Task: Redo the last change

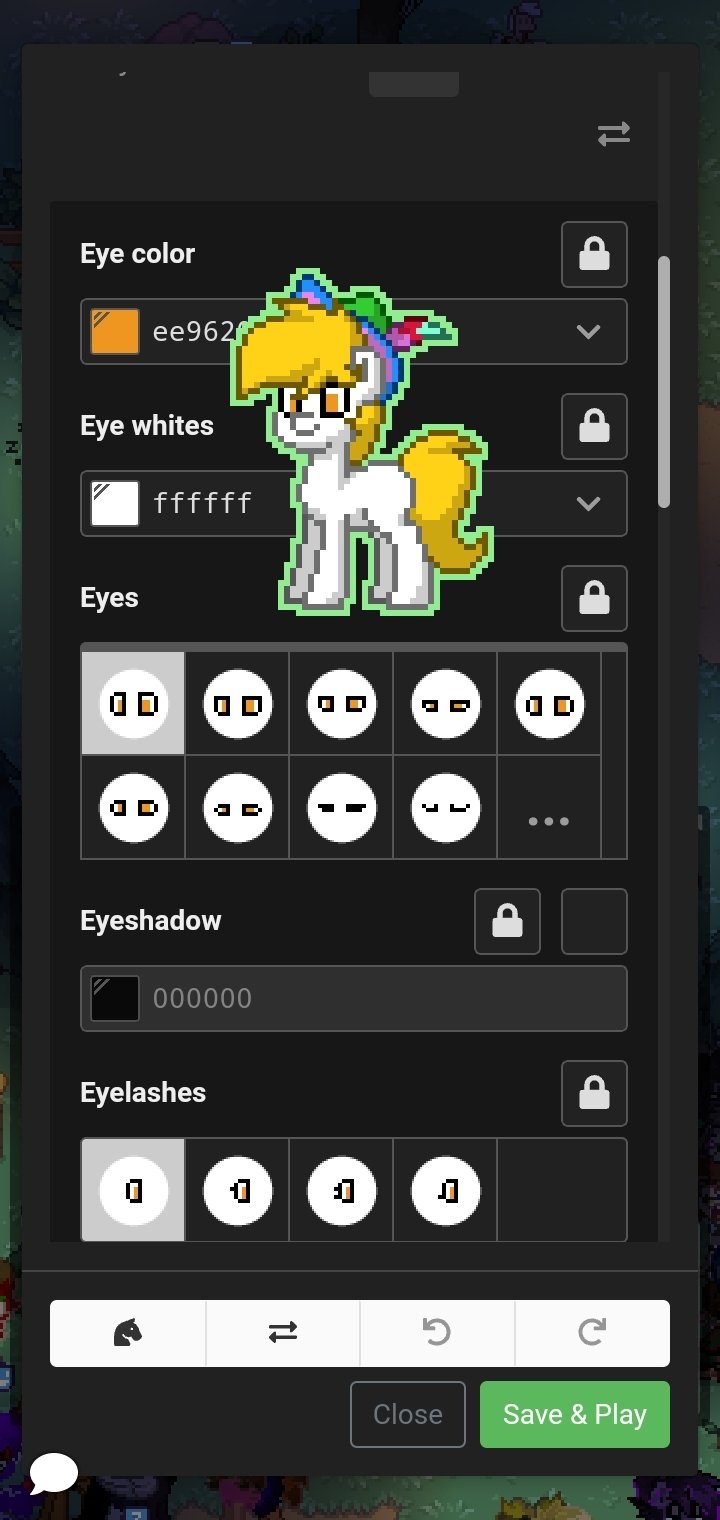Action: point(592,1333)
